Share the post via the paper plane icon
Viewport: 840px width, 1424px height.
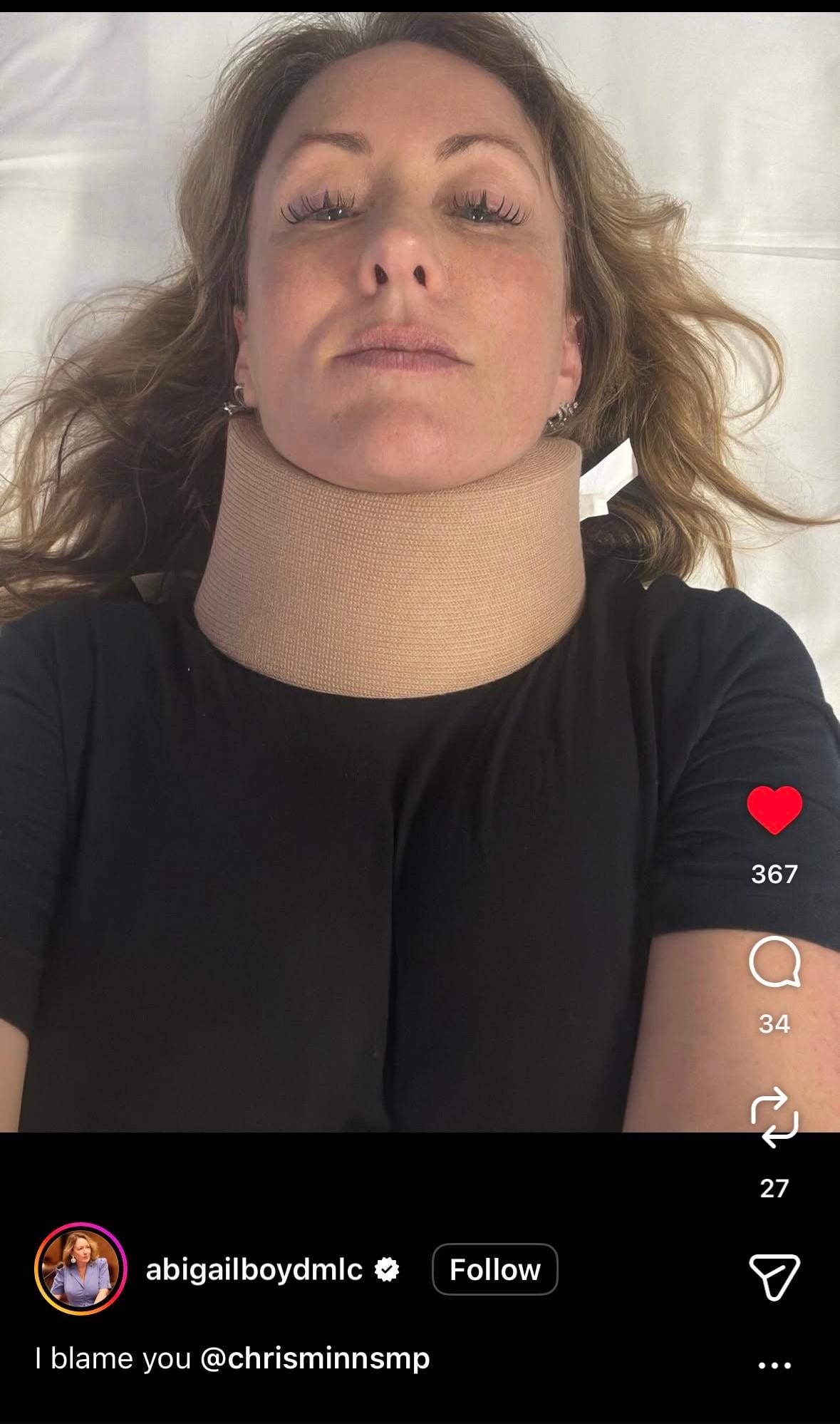(774, 1277)
